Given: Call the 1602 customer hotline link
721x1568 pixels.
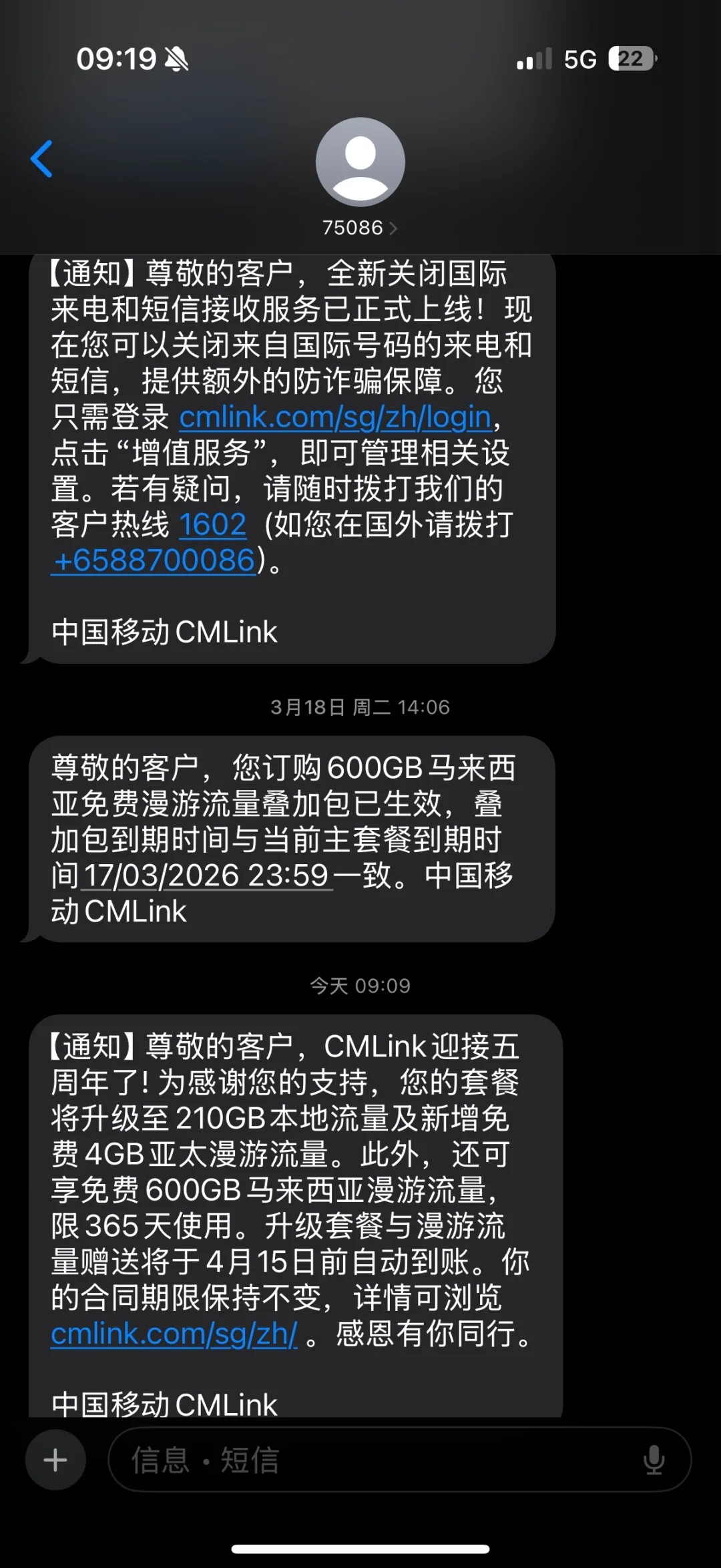Looking at the screenshot, I should (211, 525).
